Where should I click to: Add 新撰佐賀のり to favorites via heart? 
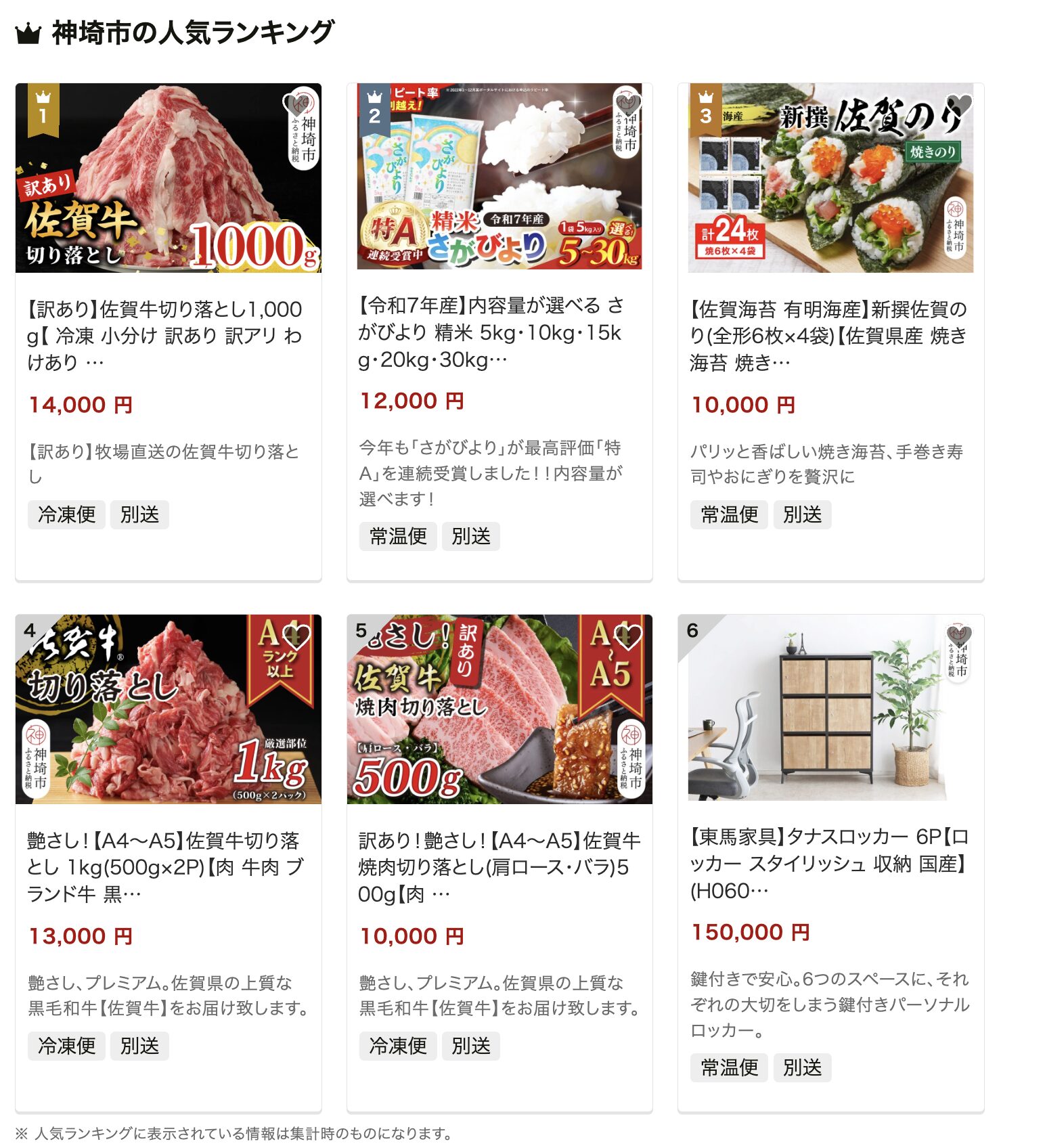(x=958, y=104)
